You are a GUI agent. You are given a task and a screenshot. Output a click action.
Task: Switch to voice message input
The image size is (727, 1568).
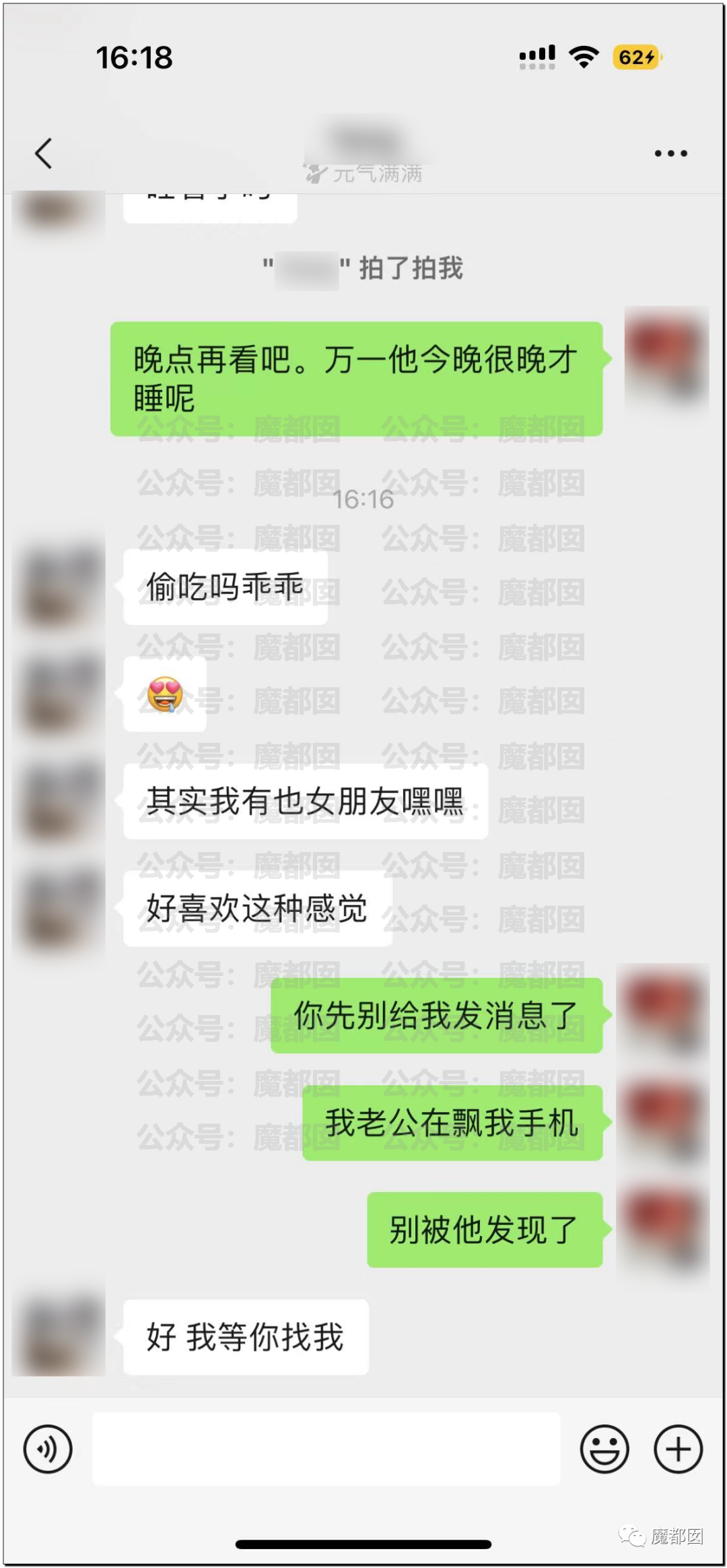pos(48,1449)
